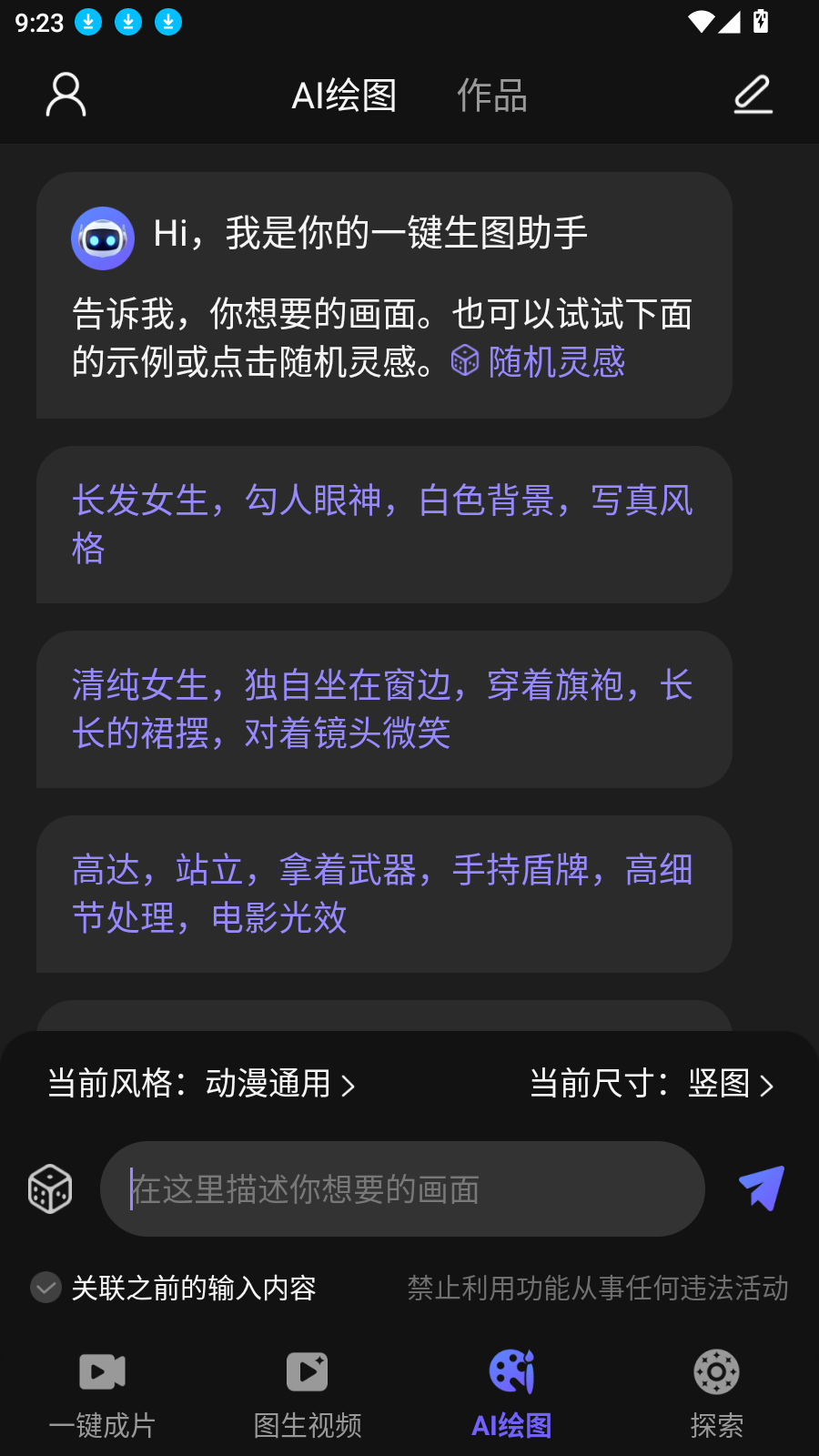Click the robot assistant avatar

(103, 238)
